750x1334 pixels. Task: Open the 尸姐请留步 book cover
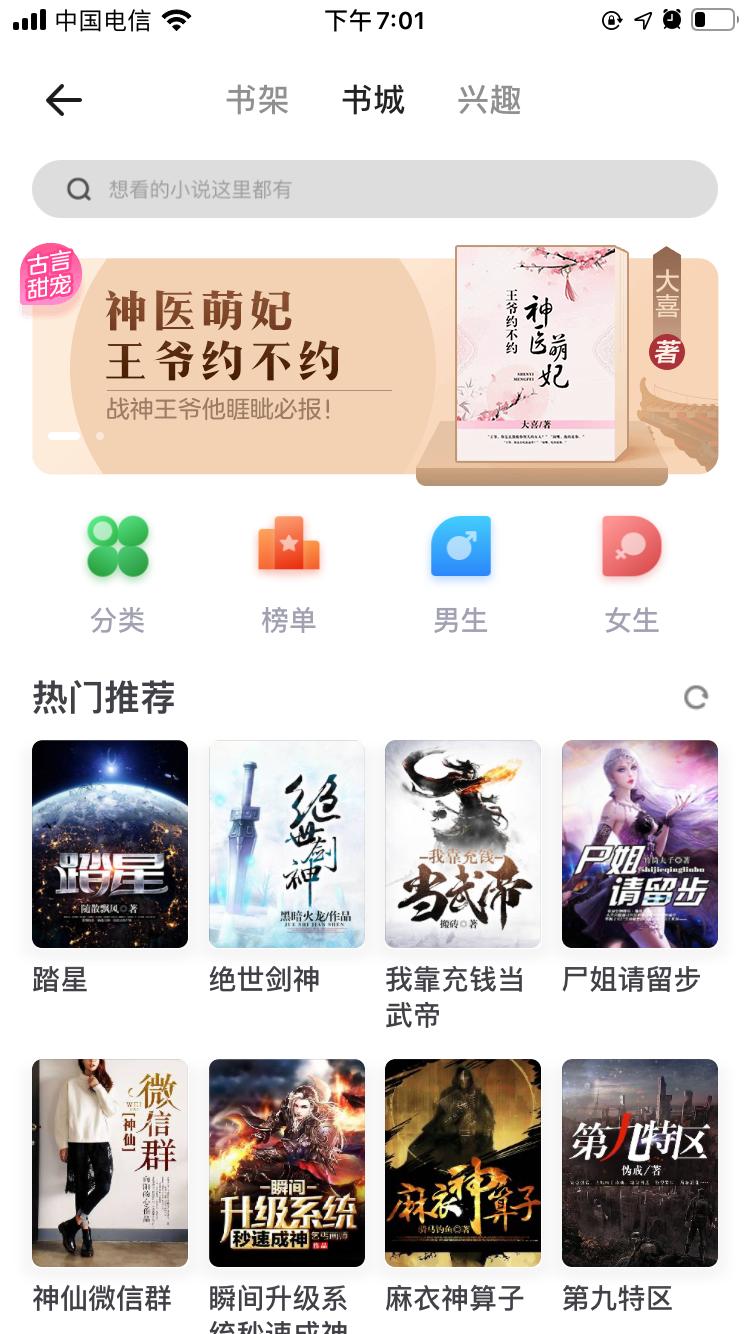[x=639, y=844]
